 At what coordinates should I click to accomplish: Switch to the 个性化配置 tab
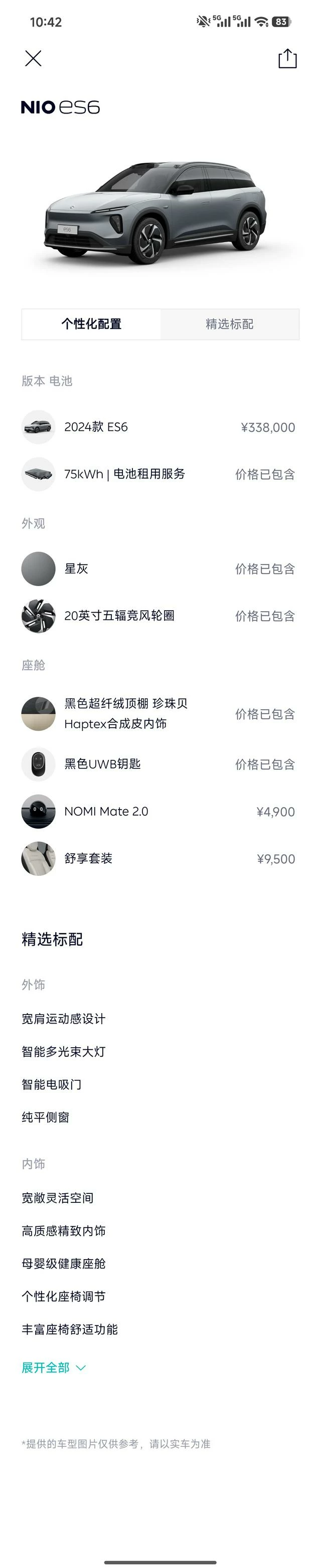tap(91, 324)
